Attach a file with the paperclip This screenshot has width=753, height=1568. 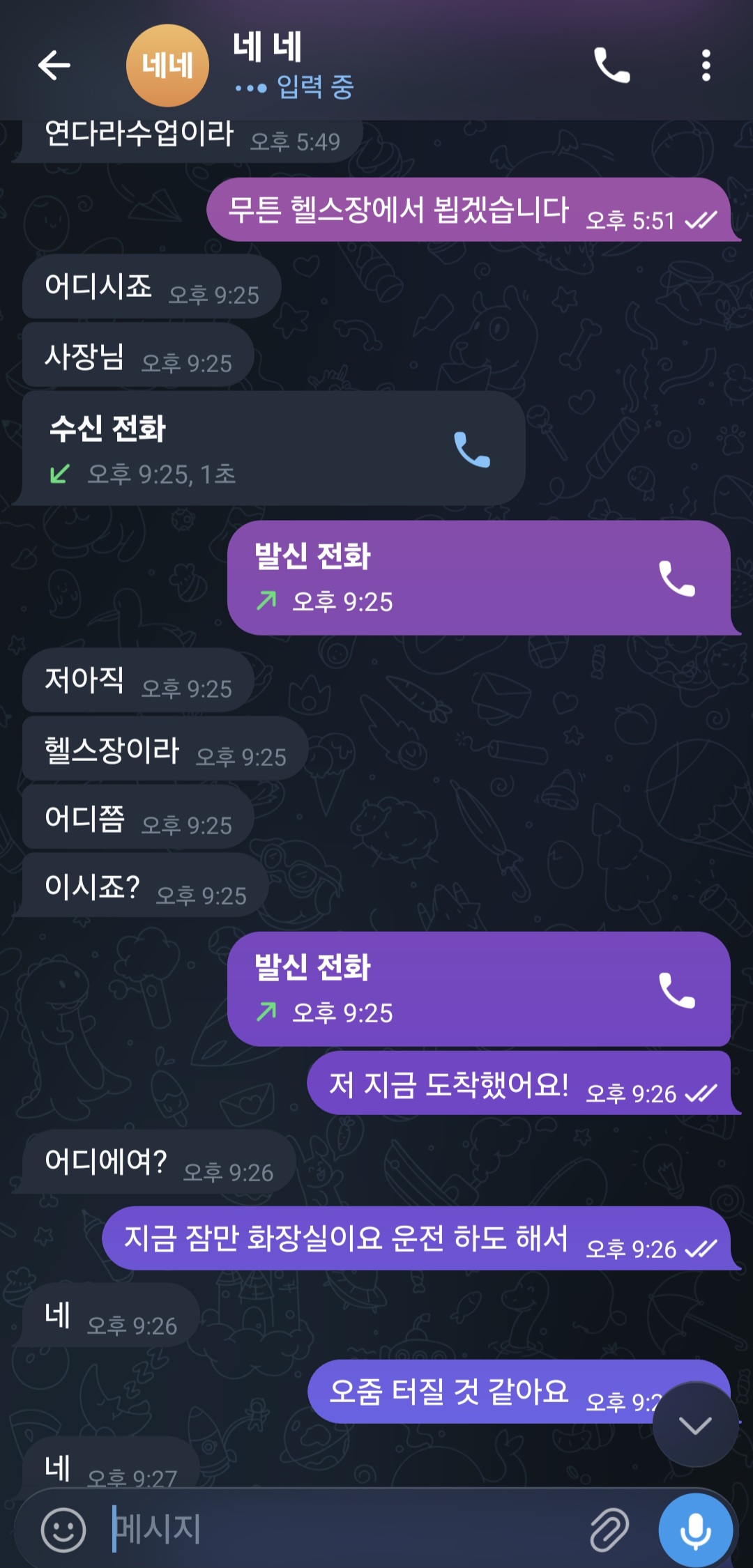click(609, 1530)
